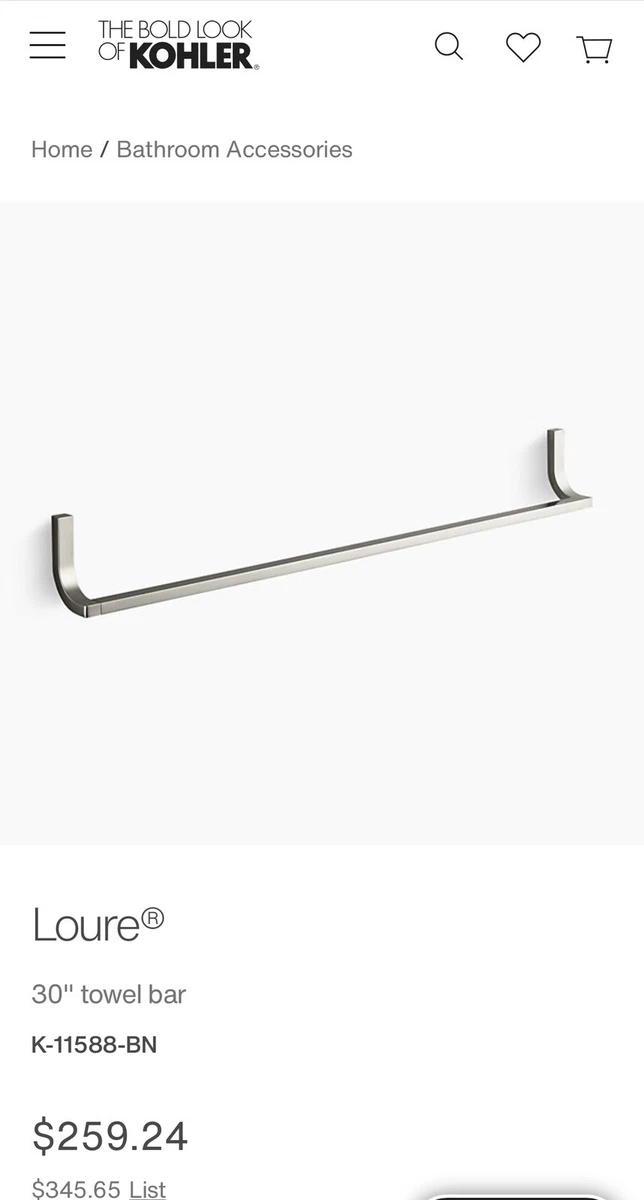Image resolution: width=644 pixels, height=1200 pixels.
Task: Tap the List price link
Action: coord(147,1189)
